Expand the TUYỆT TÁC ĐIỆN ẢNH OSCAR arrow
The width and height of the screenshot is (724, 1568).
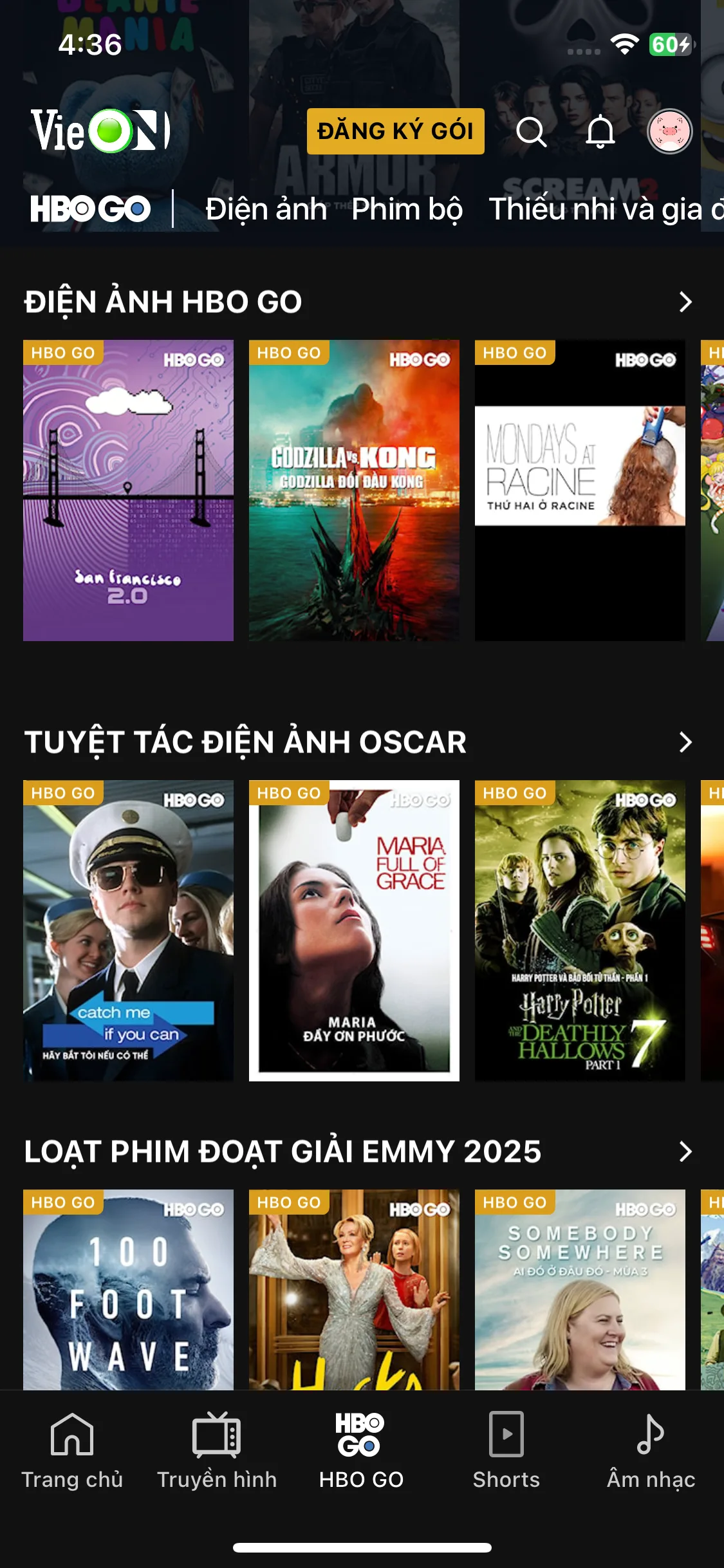tap(685, 742)
